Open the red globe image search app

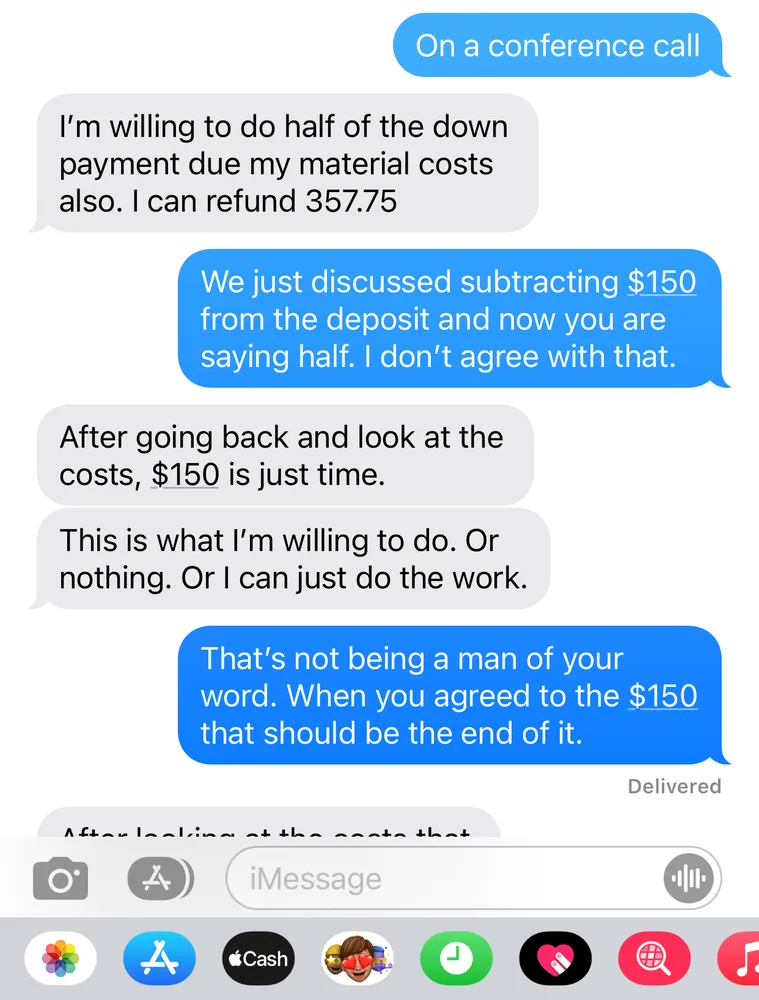(x=654, y=959)
